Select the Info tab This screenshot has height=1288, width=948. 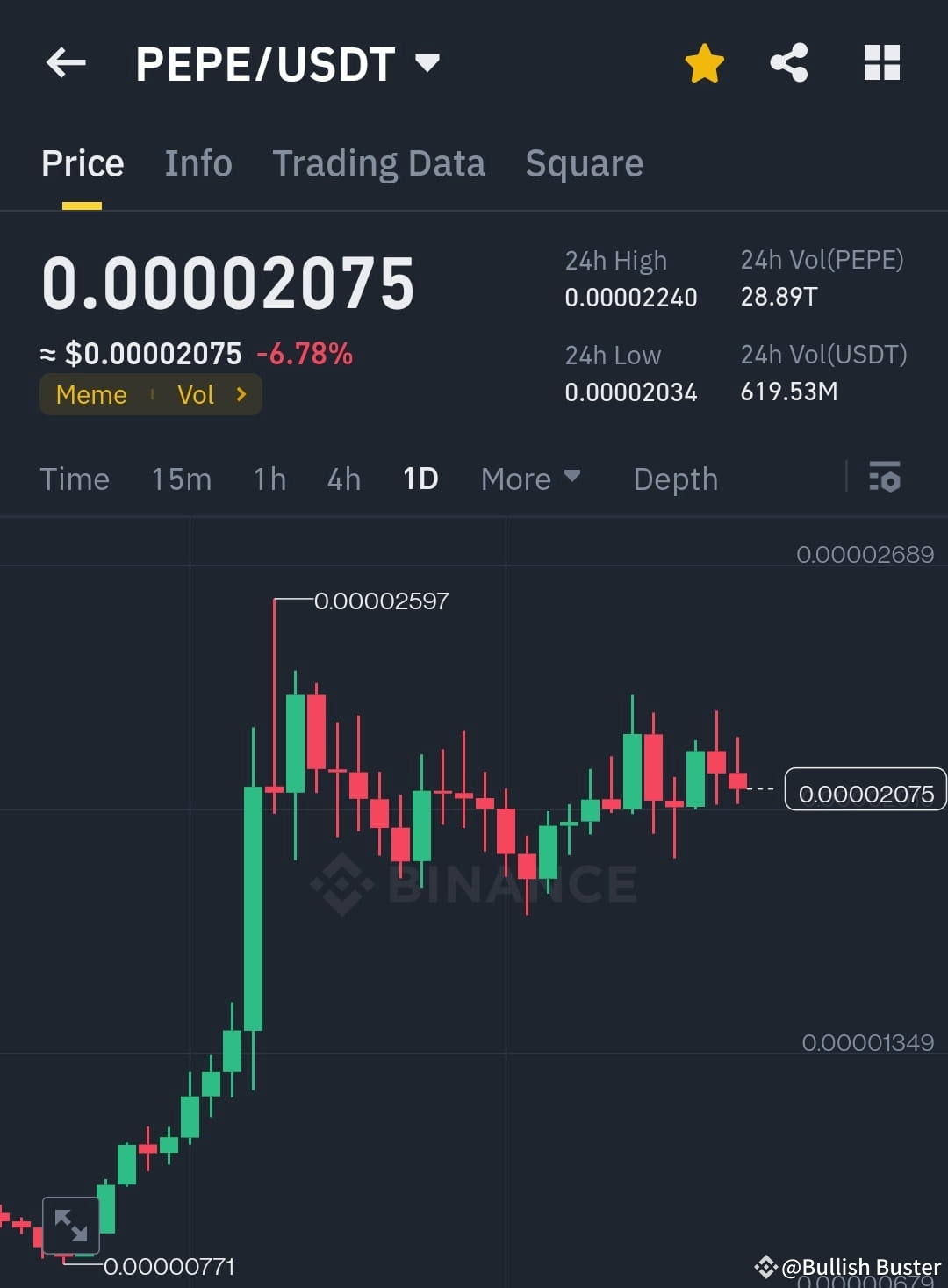pyautogui.click(x=197, y=163)
